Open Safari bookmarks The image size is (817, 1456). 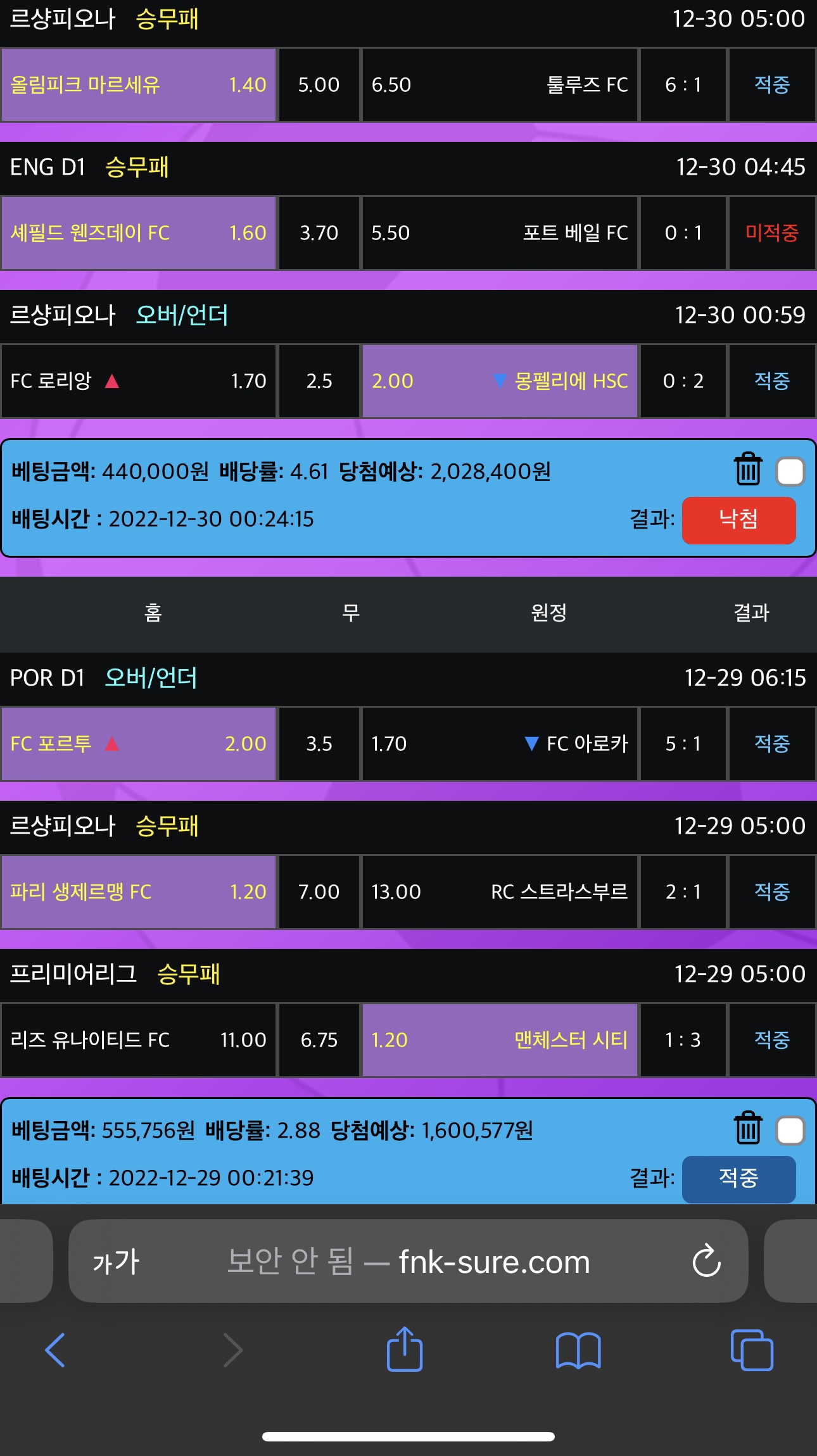578,1350
